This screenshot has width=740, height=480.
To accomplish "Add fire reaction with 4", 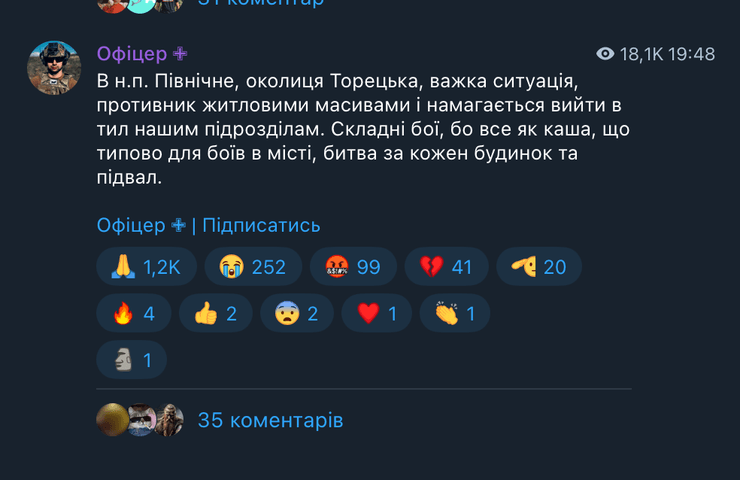I will (133, 314).
